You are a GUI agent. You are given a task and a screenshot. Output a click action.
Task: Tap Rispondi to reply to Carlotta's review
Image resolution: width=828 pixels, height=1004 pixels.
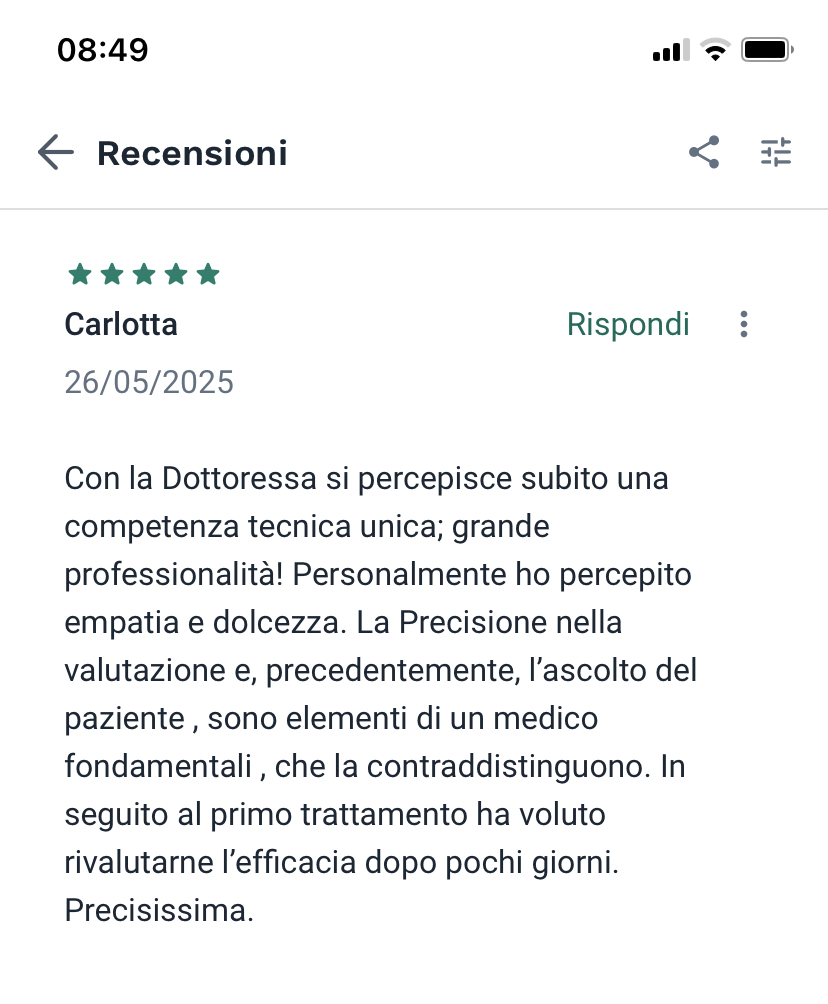pos(628,324)
